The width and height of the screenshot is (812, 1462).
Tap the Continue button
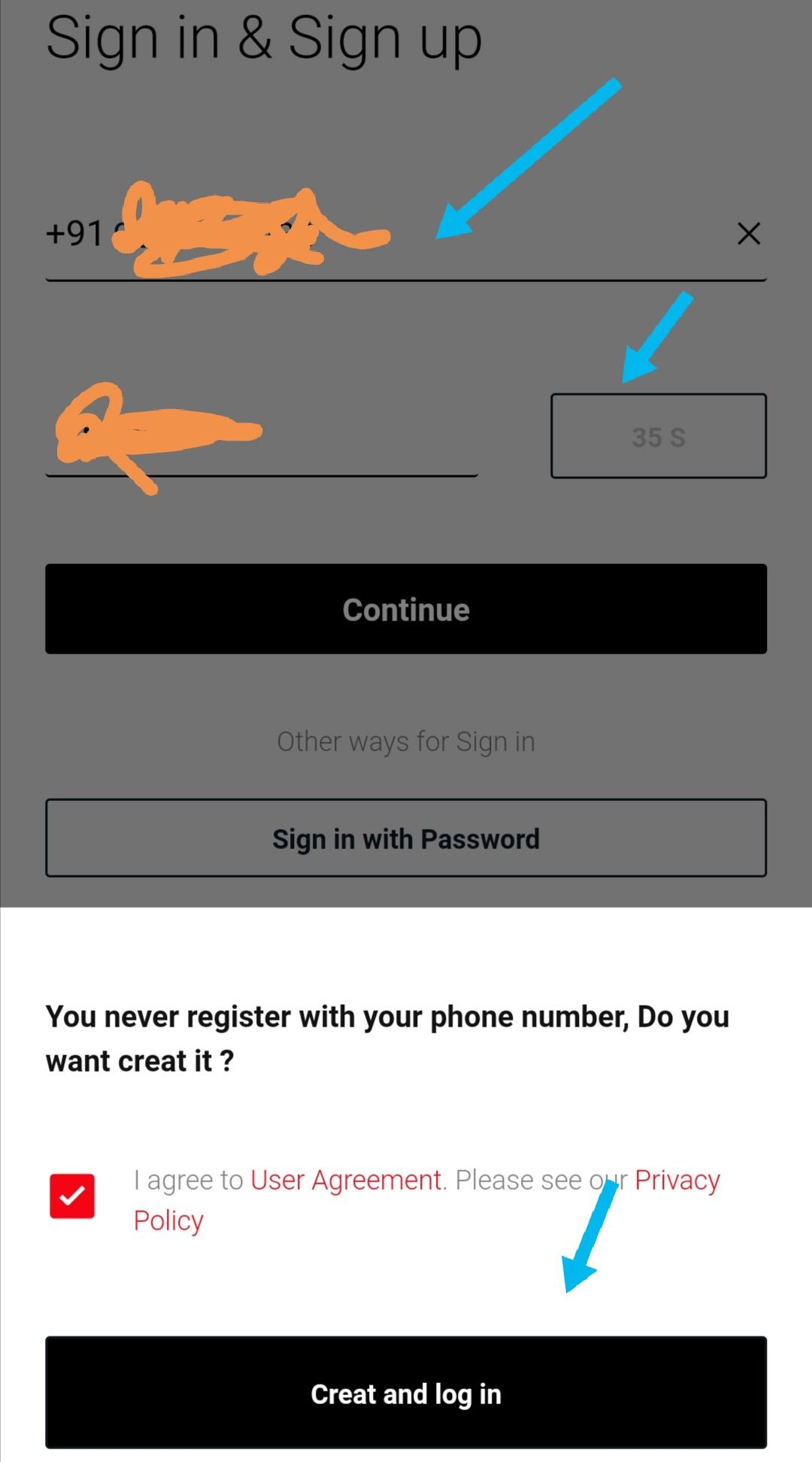pos(406,609)
